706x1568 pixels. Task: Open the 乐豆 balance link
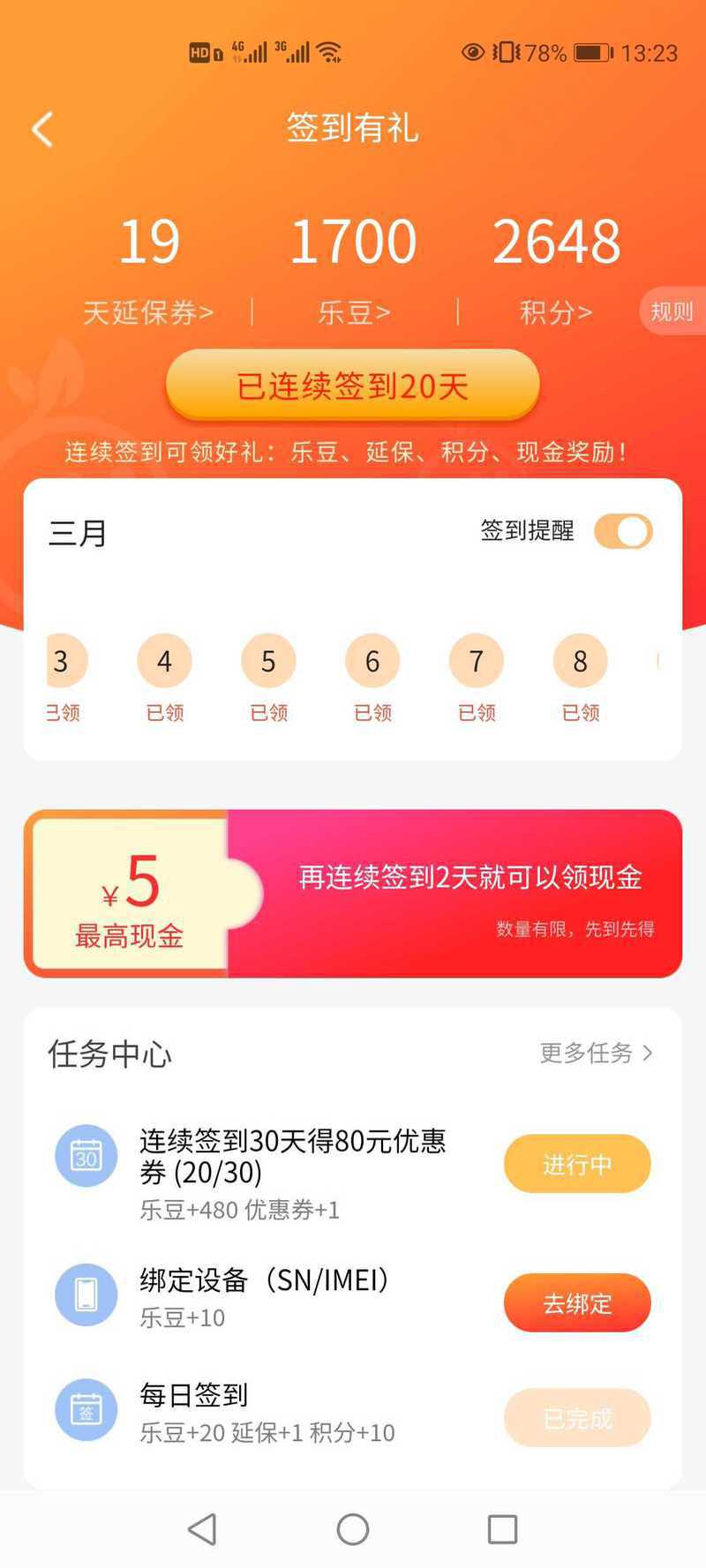(x=354, y=311)
